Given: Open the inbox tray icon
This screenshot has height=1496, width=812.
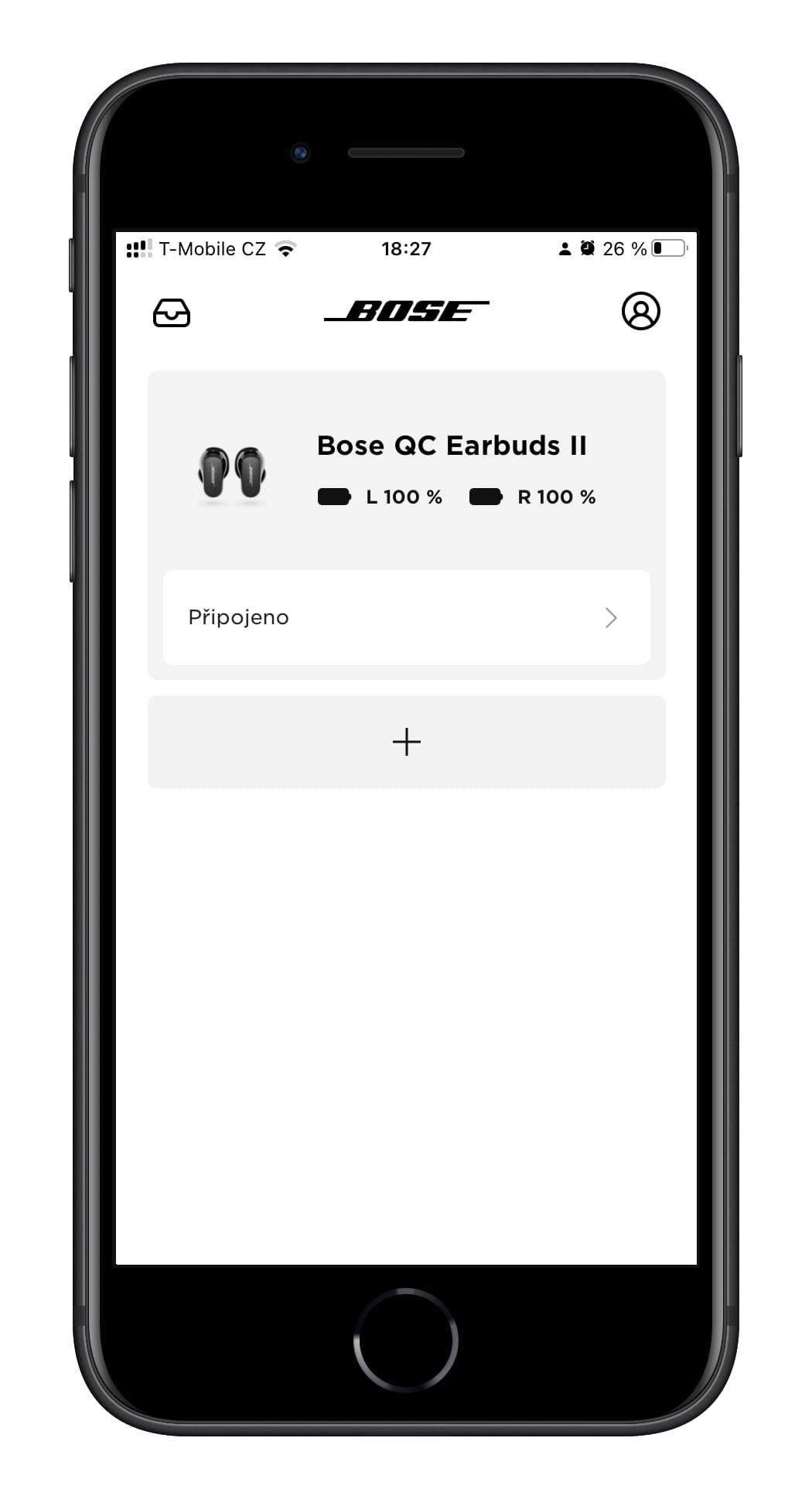Looking at the screenshot, I should 172,313.
